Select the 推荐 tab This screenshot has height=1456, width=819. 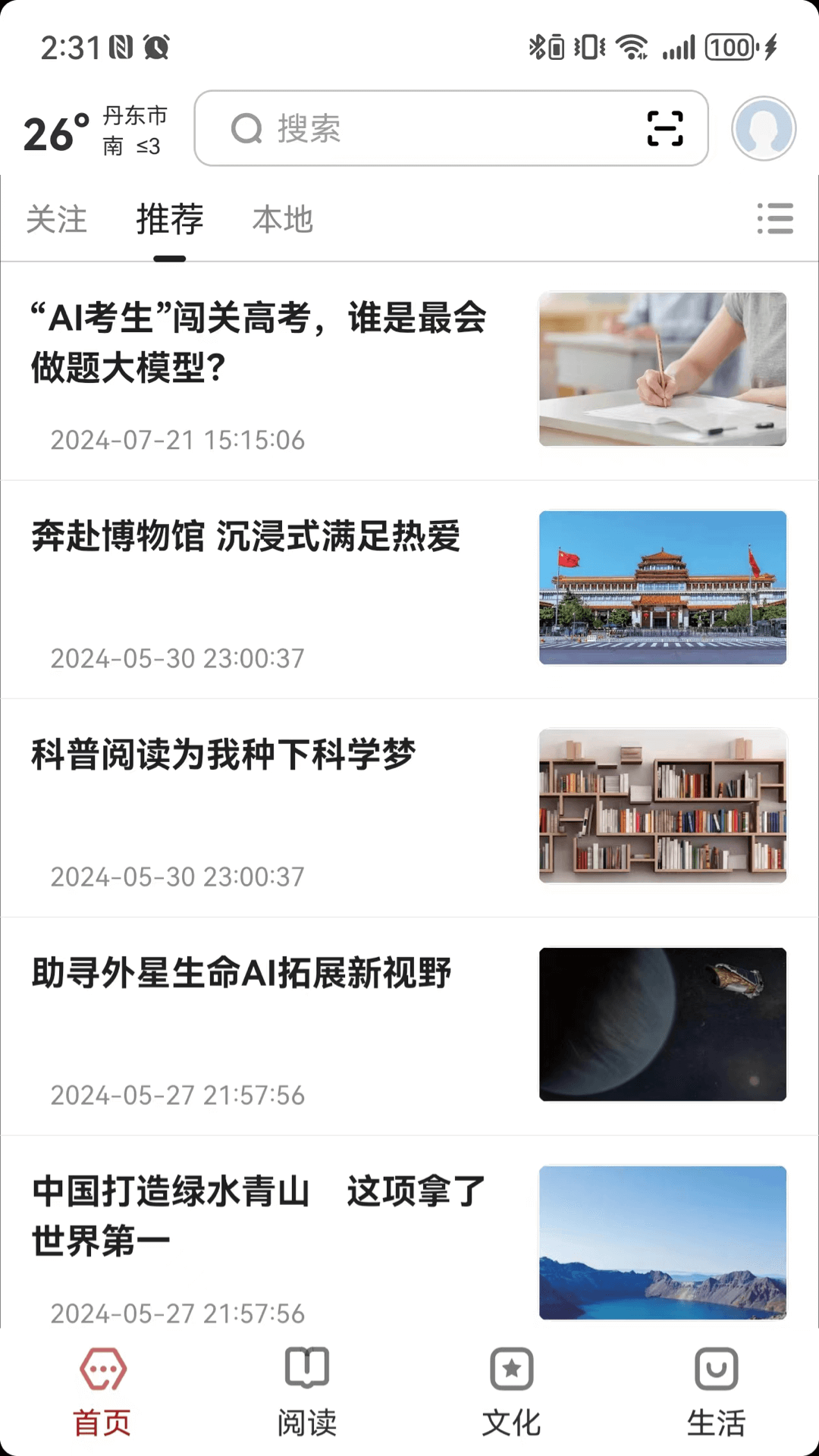coord(170,220)
